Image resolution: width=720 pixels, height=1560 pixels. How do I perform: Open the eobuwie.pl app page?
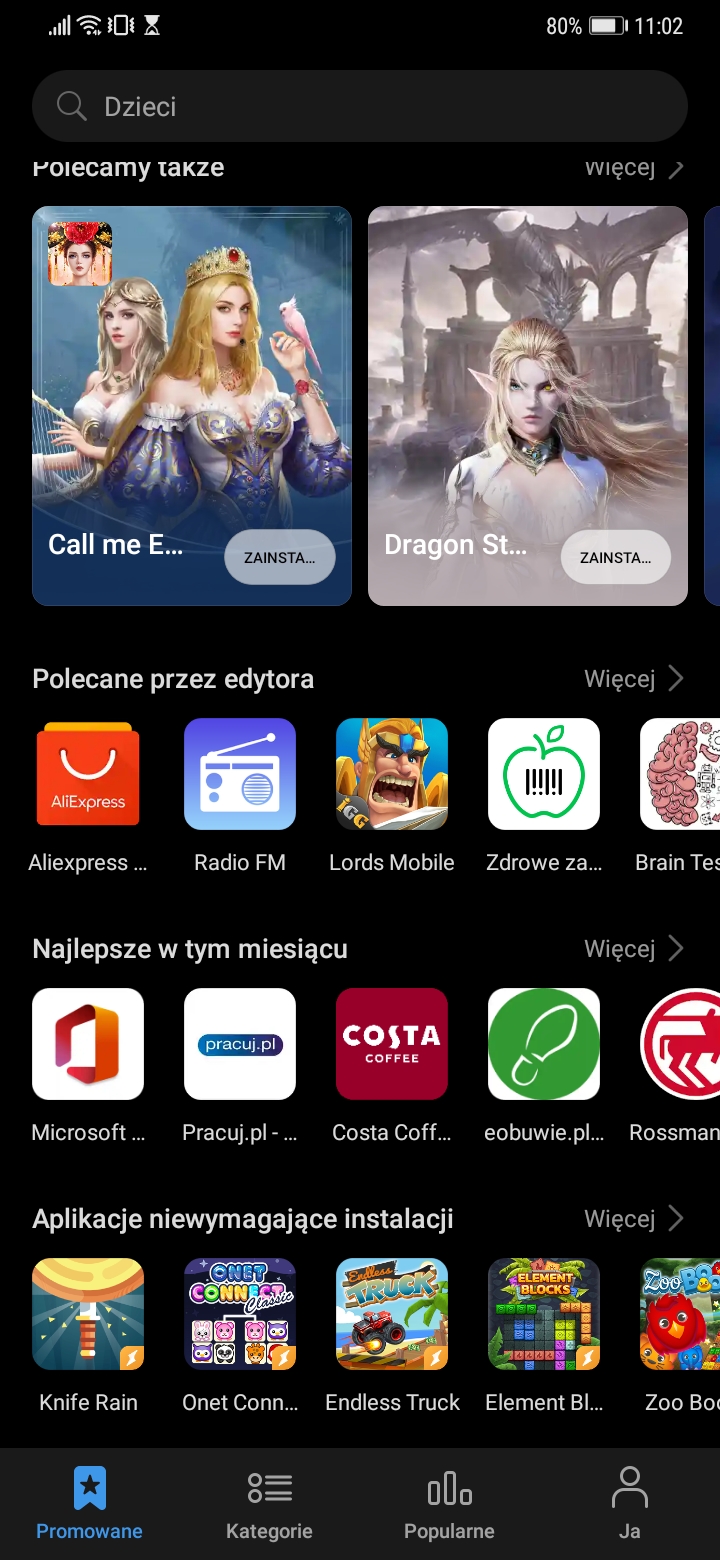click(544, 1044)
